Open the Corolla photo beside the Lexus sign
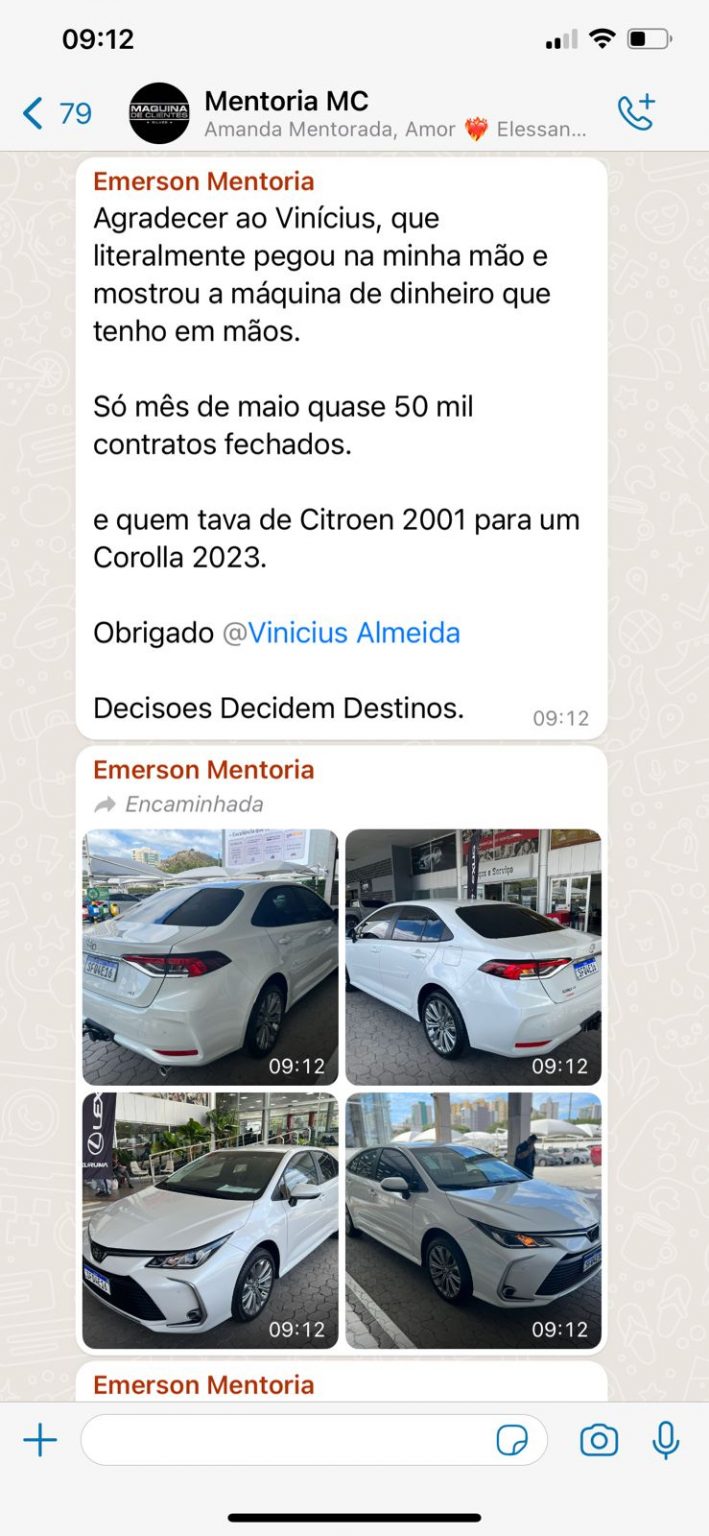Screen dimensions: 709x1536 pos(210,1220)
